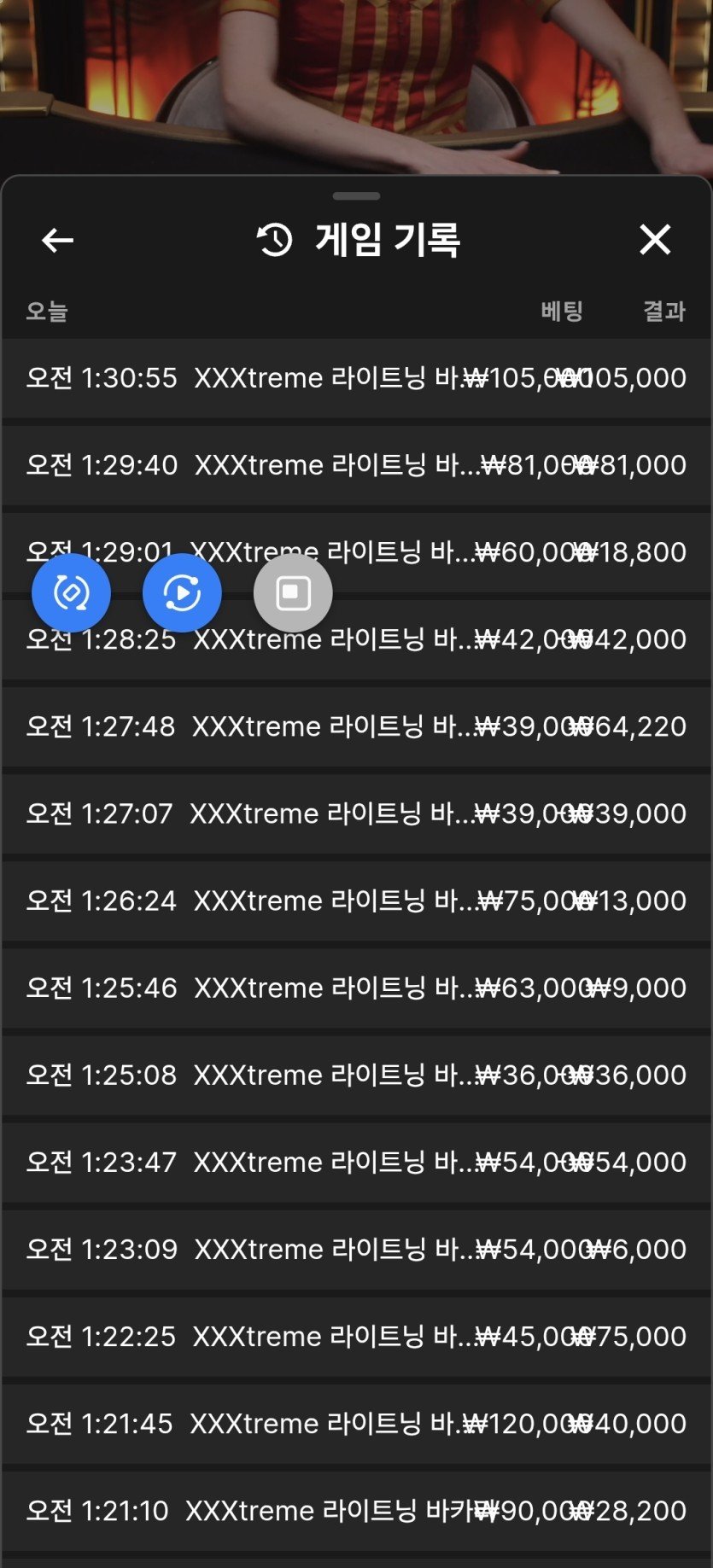Tap the floating blue play-loop button
Image resolution: width=713 pixels, height=1568 pixels.
pos(182,592)
